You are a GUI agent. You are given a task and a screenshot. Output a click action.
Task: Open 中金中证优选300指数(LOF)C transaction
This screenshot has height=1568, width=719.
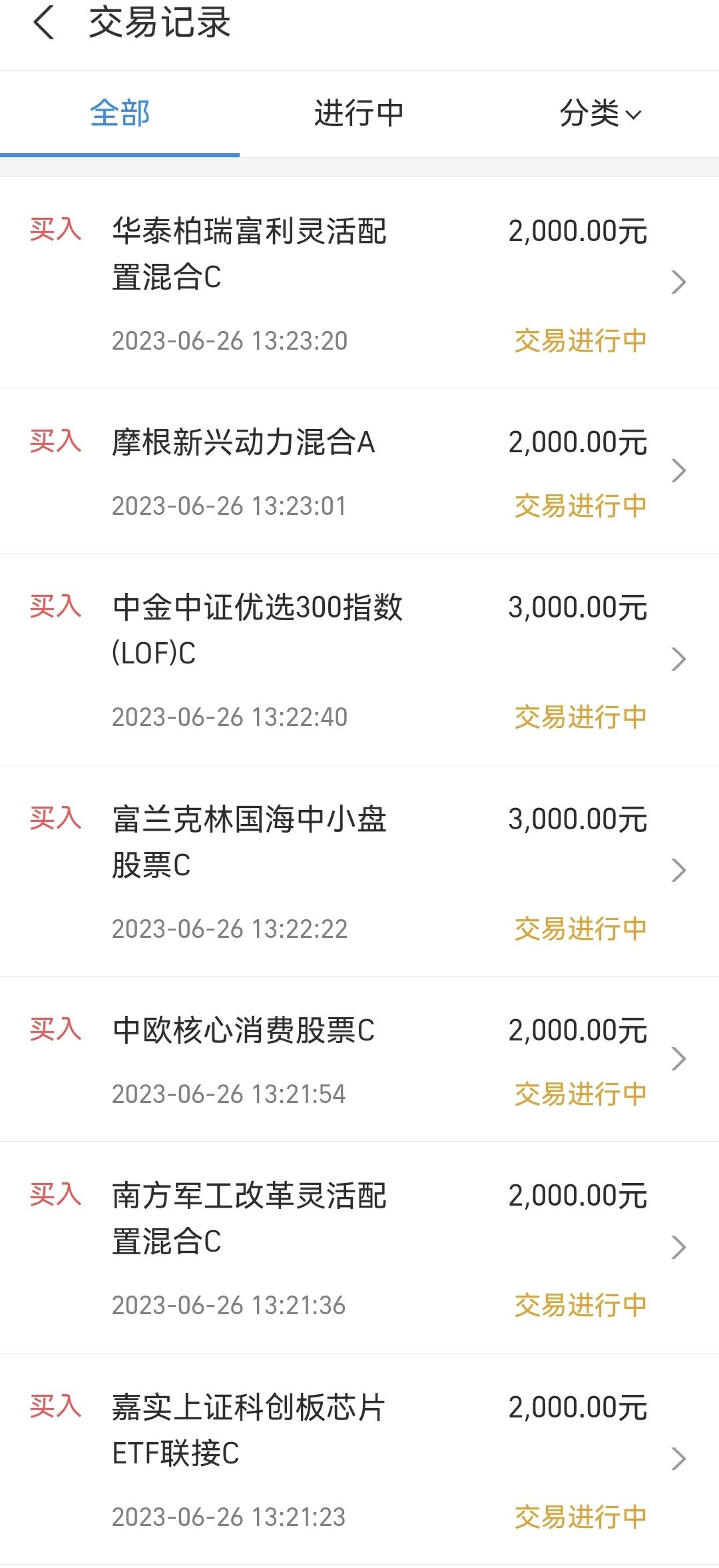(359, 659)
